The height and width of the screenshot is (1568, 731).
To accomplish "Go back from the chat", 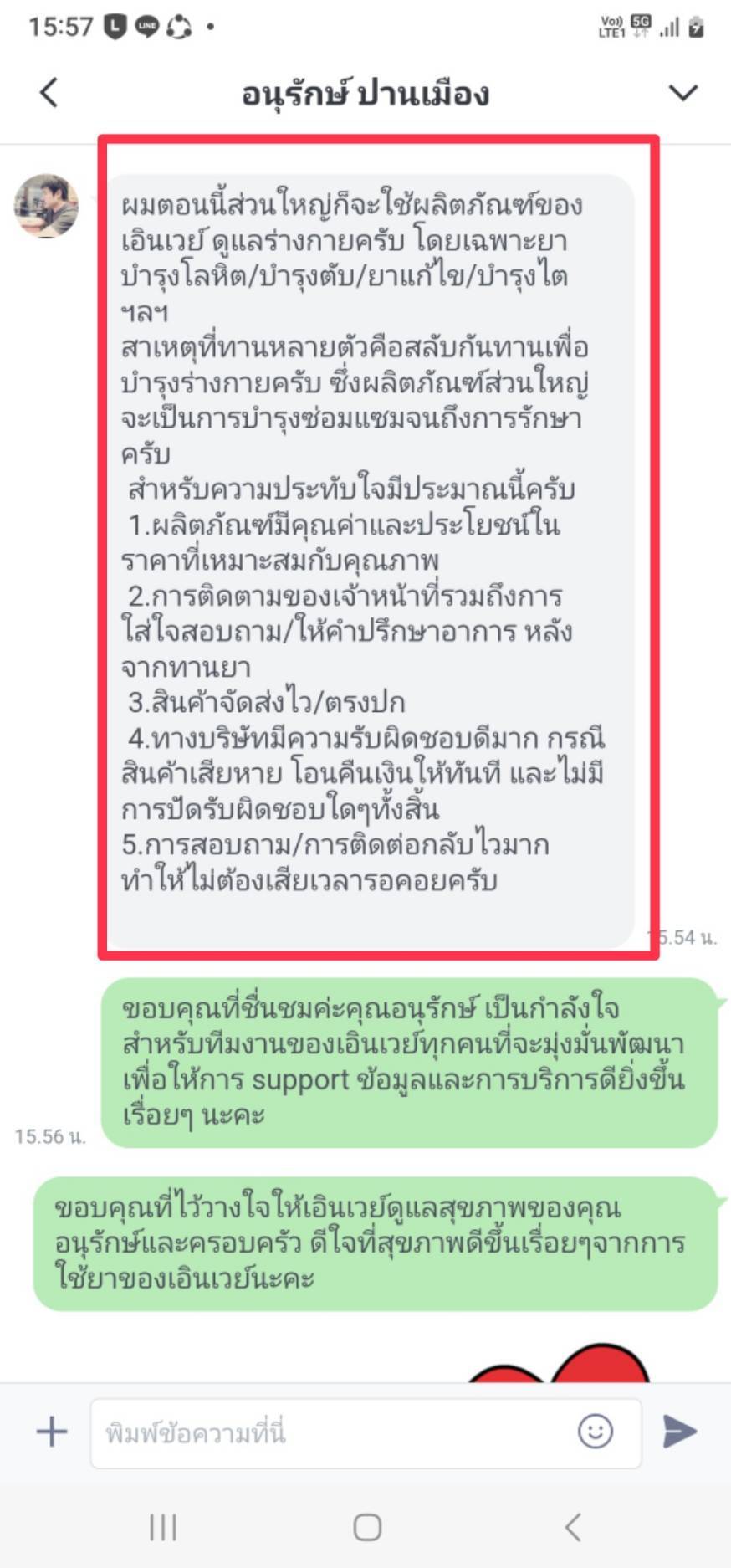I will (x=49, y=92).
